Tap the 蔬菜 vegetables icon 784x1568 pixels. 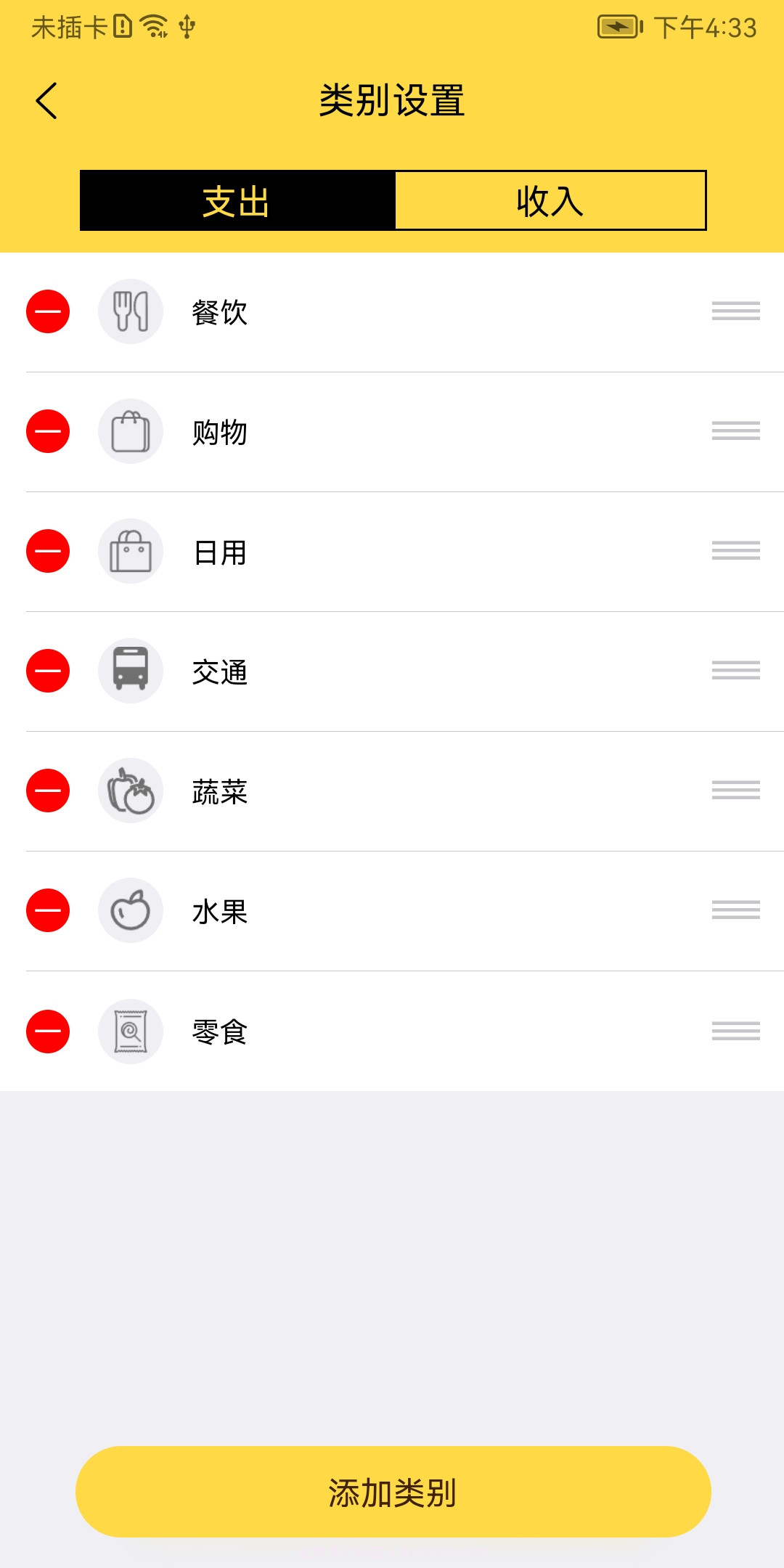131,791
